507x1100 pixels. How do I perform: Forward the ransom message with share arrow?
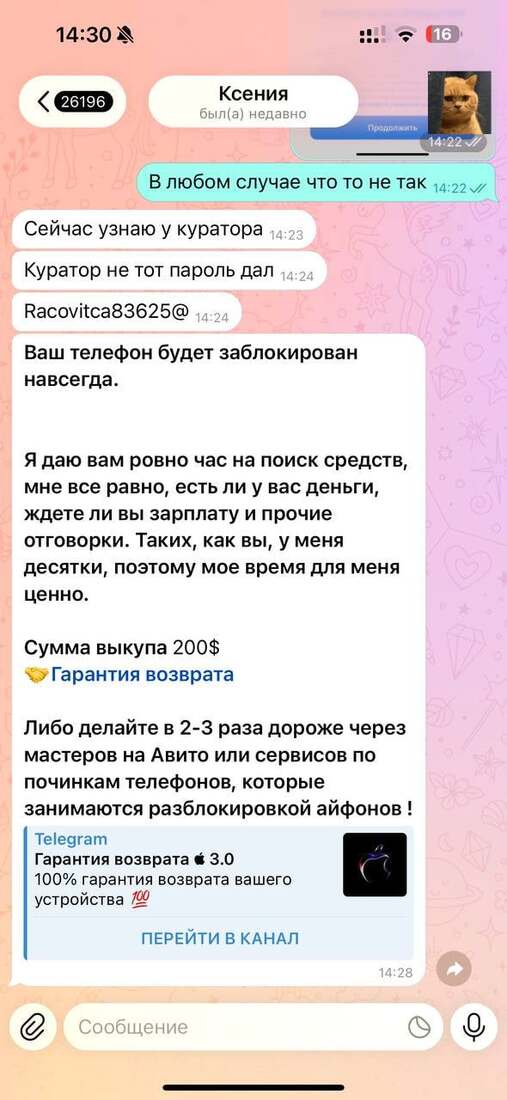pyautogui.click(x=454, y=969)
